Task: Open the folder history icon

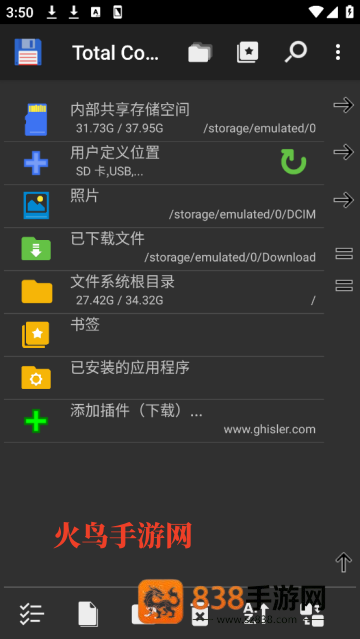Action: [x=200, y=53]
